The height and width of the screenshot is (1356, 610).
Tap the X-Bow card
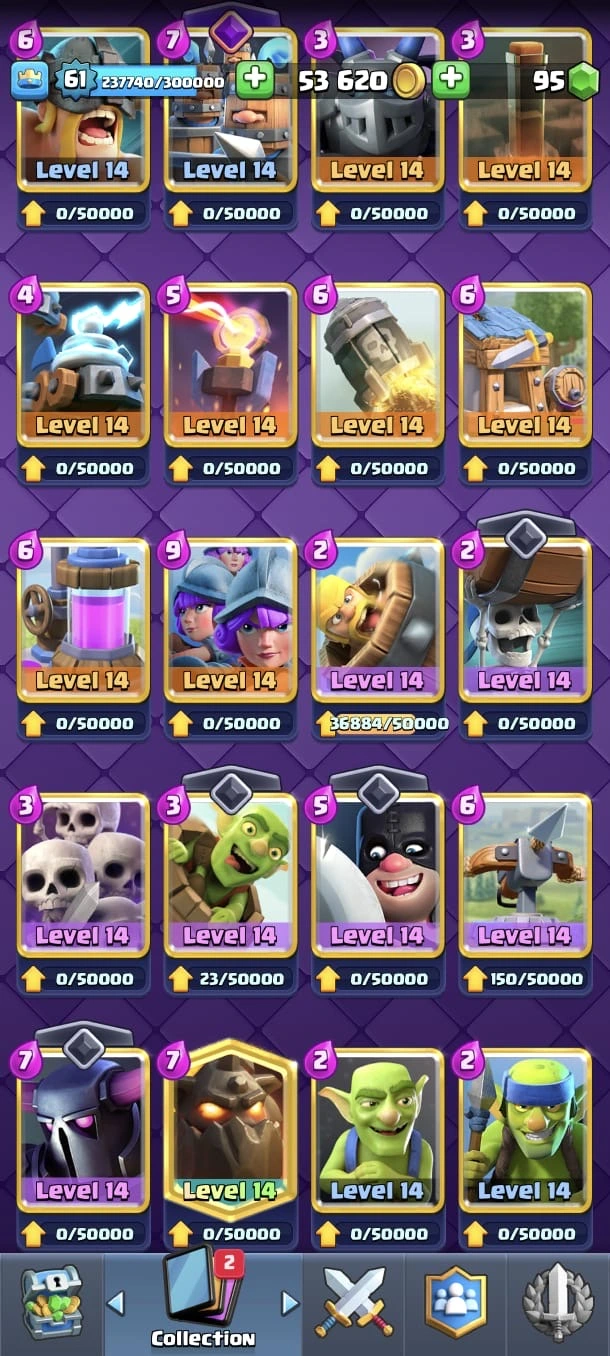tap(524, 875)
